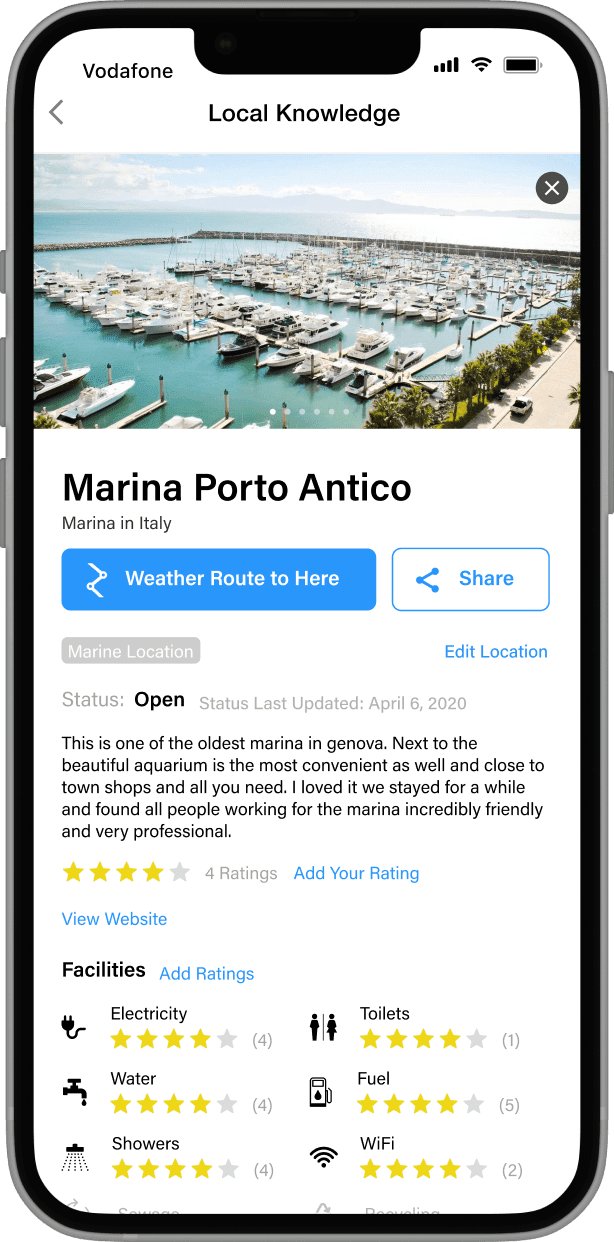Screen dimensions: 614x1242
Task: Tap Add Ratings next to Facilities
Action: pos(206,973)
